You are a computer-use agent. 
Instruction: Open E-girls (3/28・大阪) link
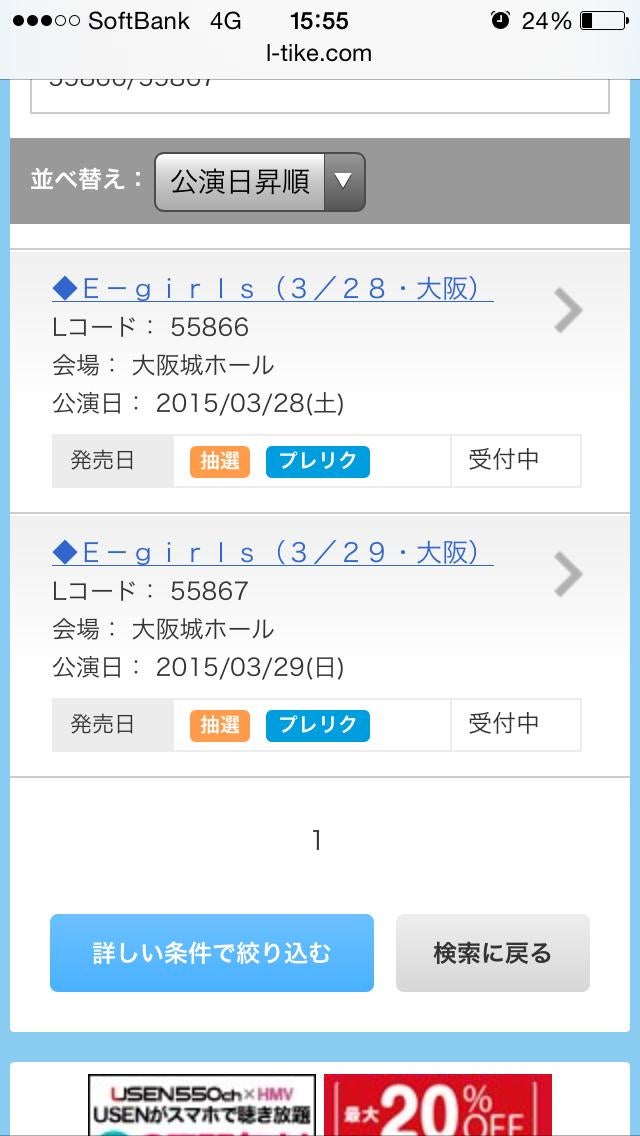272,289
